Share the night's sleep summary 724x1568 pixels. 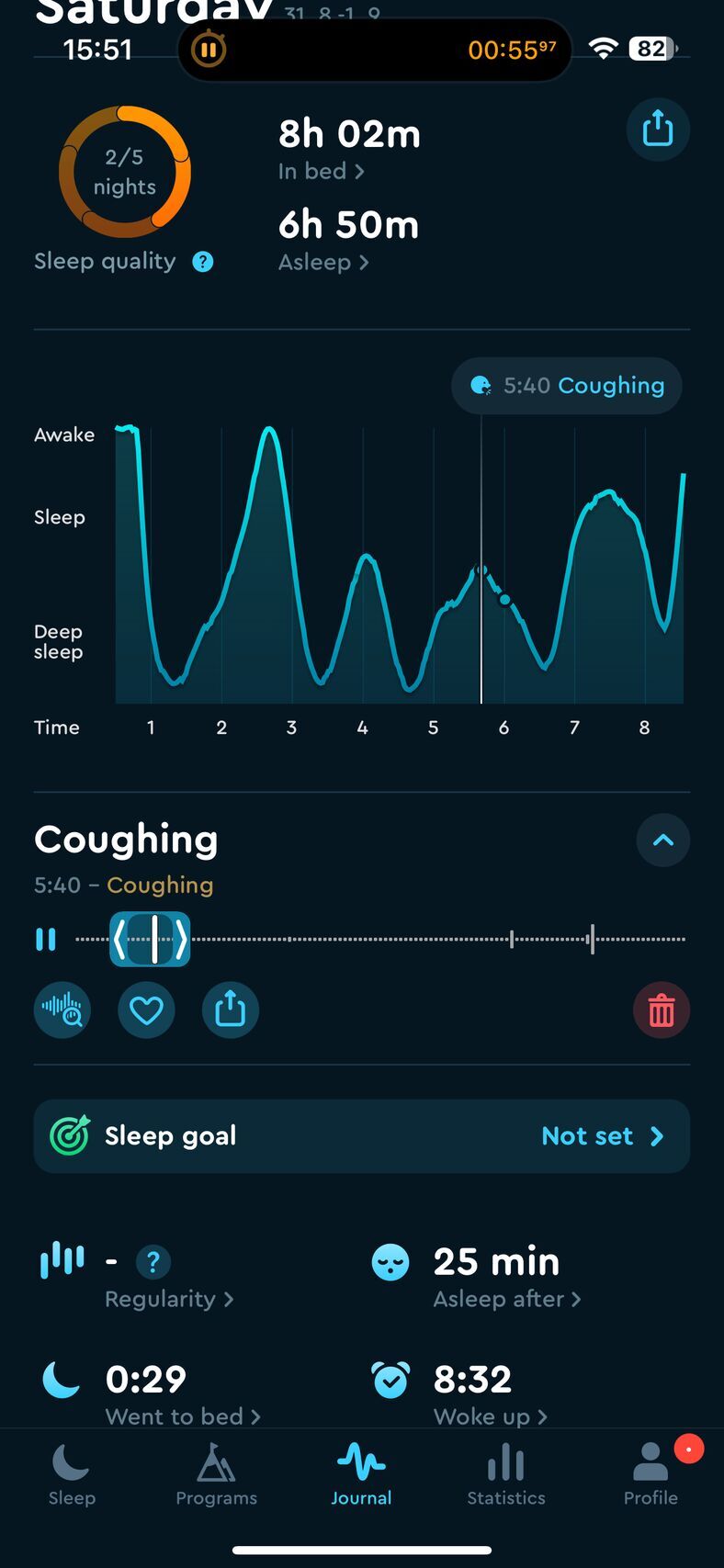point(657,130)
